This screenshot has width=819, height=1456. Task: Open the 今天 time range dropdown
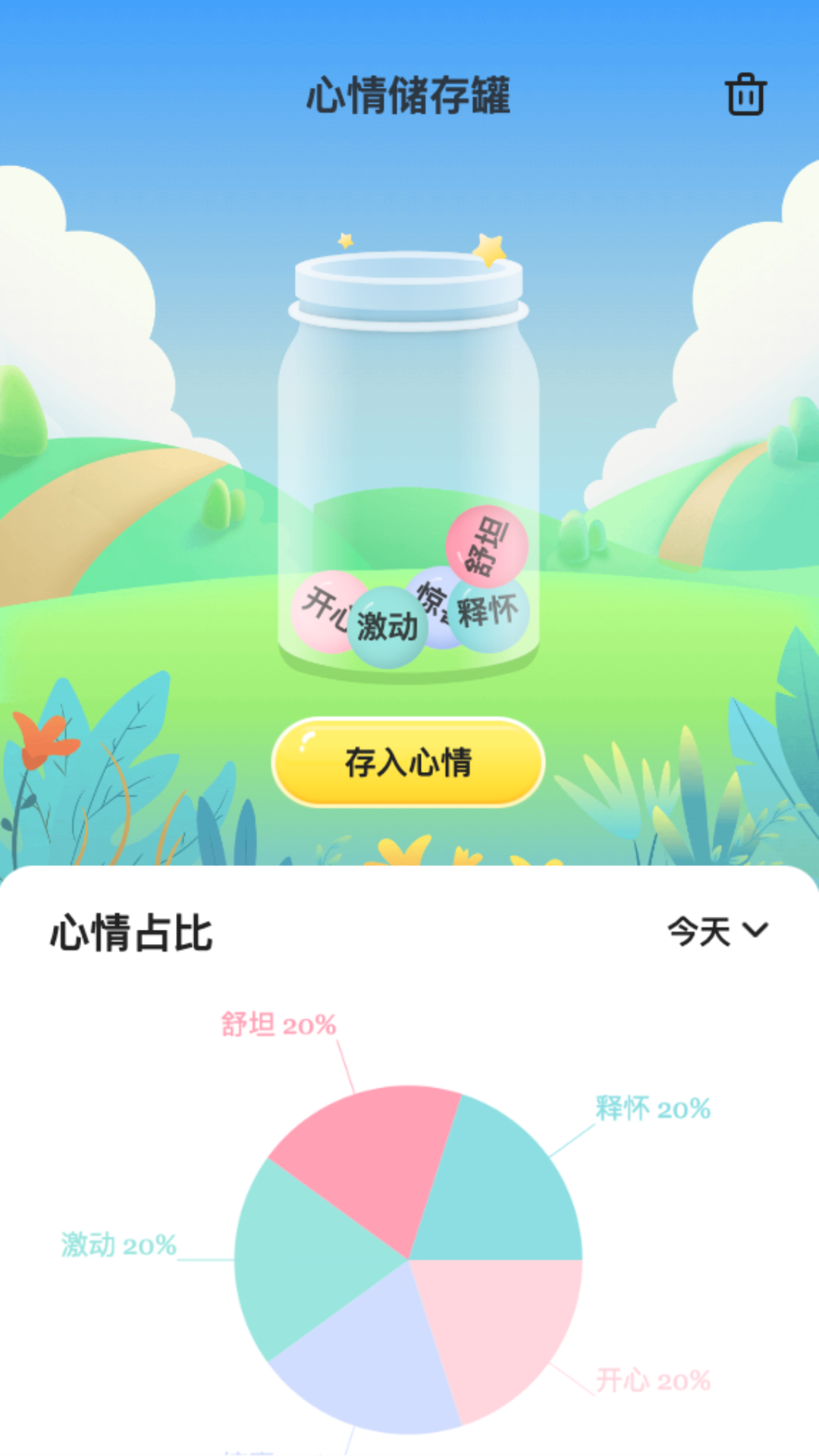717,931
